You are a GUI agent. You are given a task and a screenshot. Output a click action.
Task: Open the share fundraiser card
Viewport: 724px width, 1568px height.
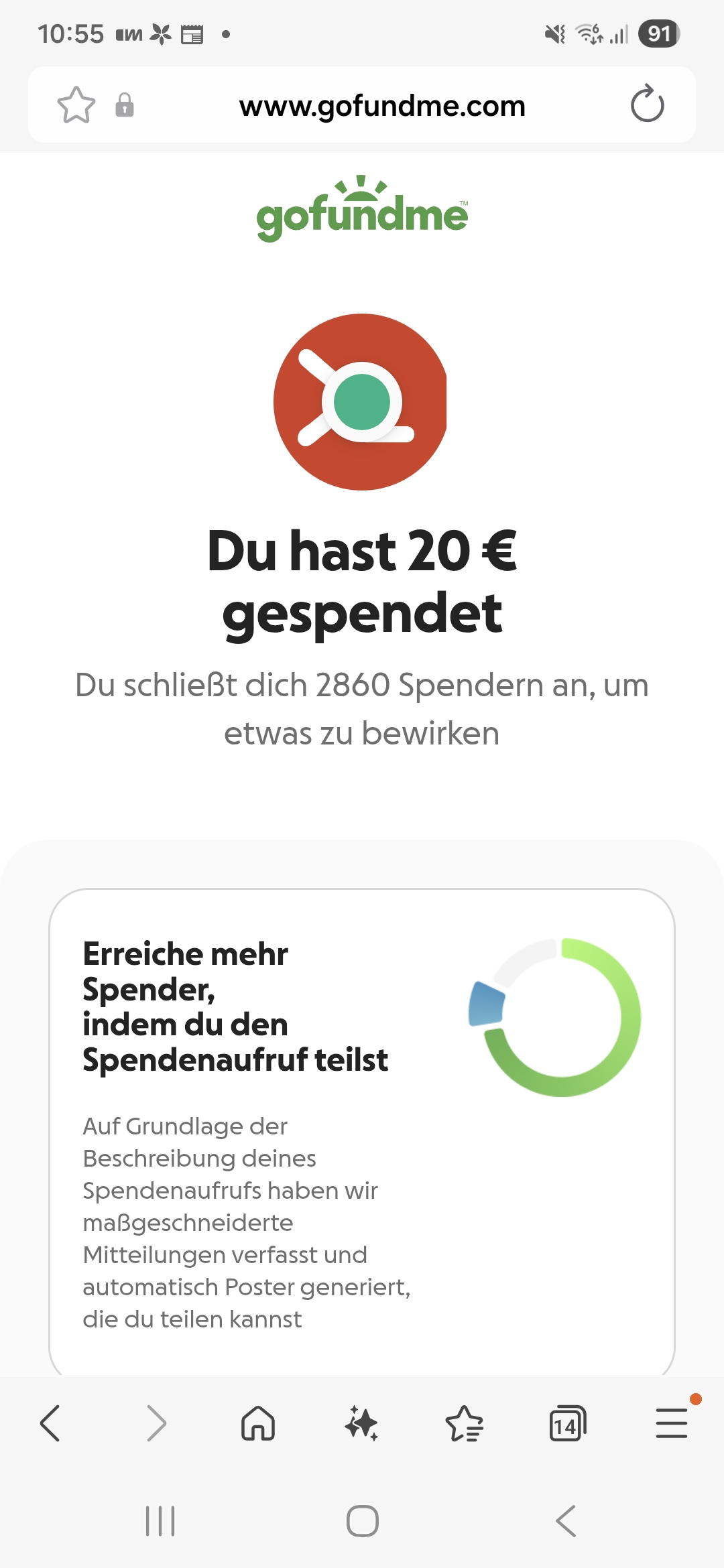click(362, 1132)
